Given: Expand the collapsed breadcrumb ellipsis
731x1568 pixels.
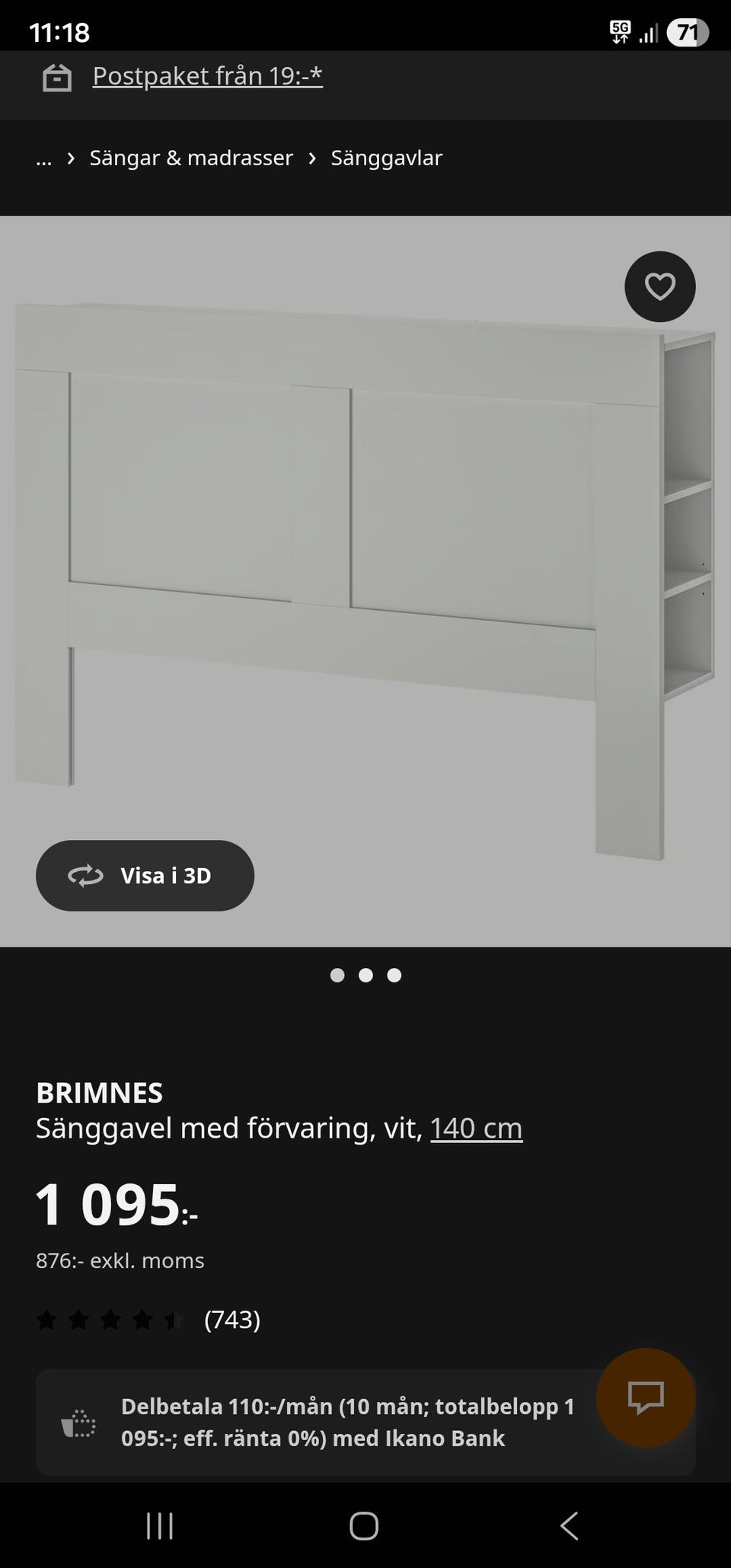Looking at the screenshot, I should click(43, 158).
